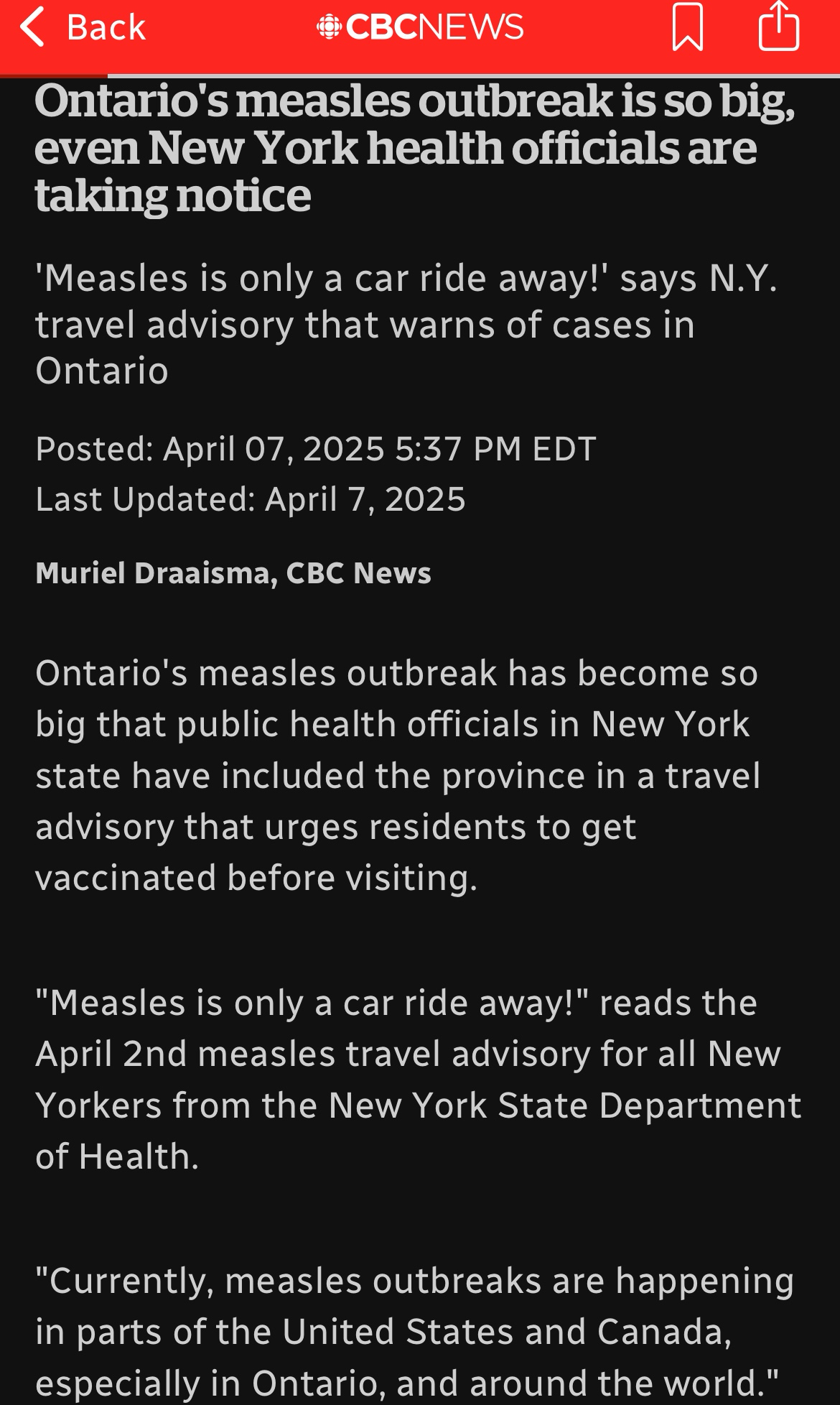
Task: Bookmark this measles outbreak article
Action: 687,27
